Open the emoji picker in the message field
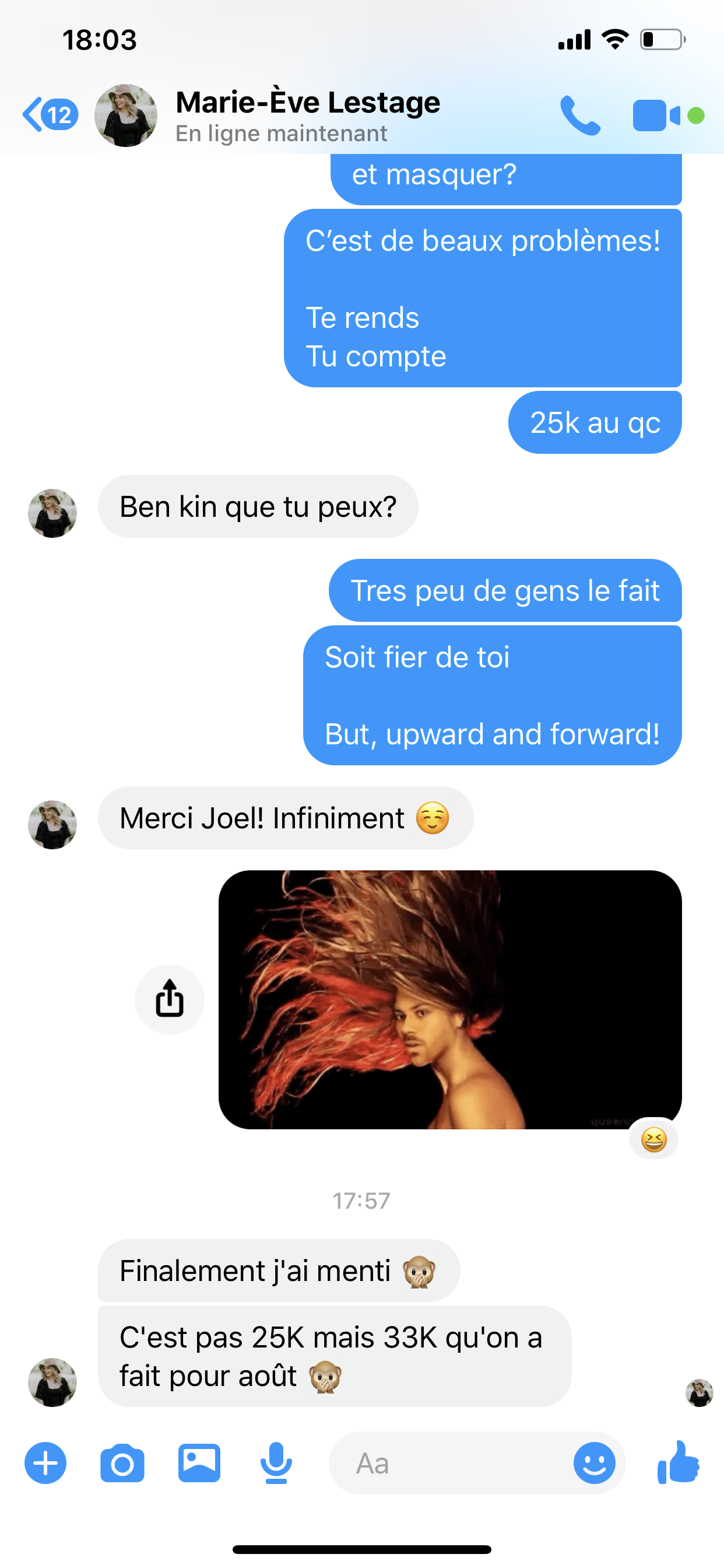Viewport: 724px width, 1568px height. coord(595,1462)
